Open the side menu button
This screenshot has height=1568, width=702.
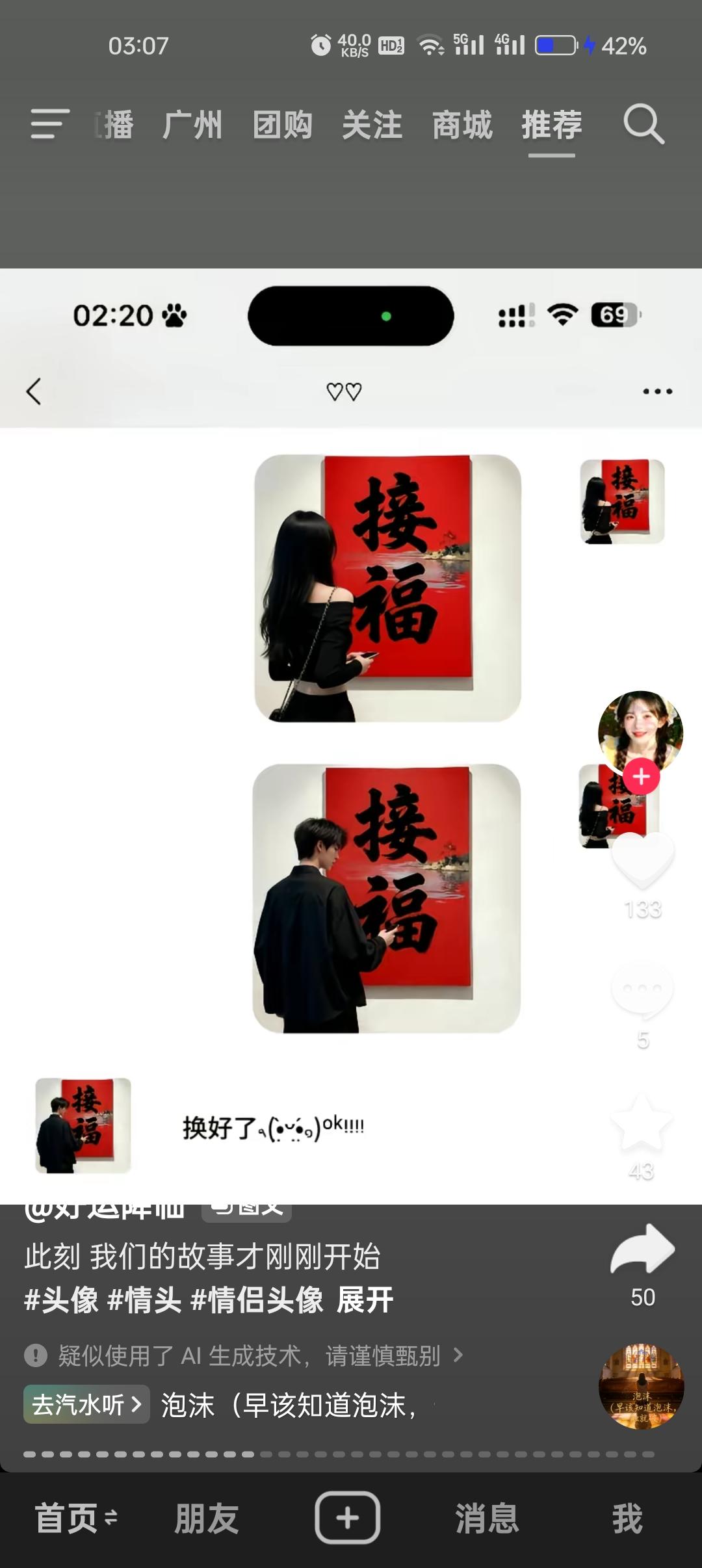pos(49,124)
